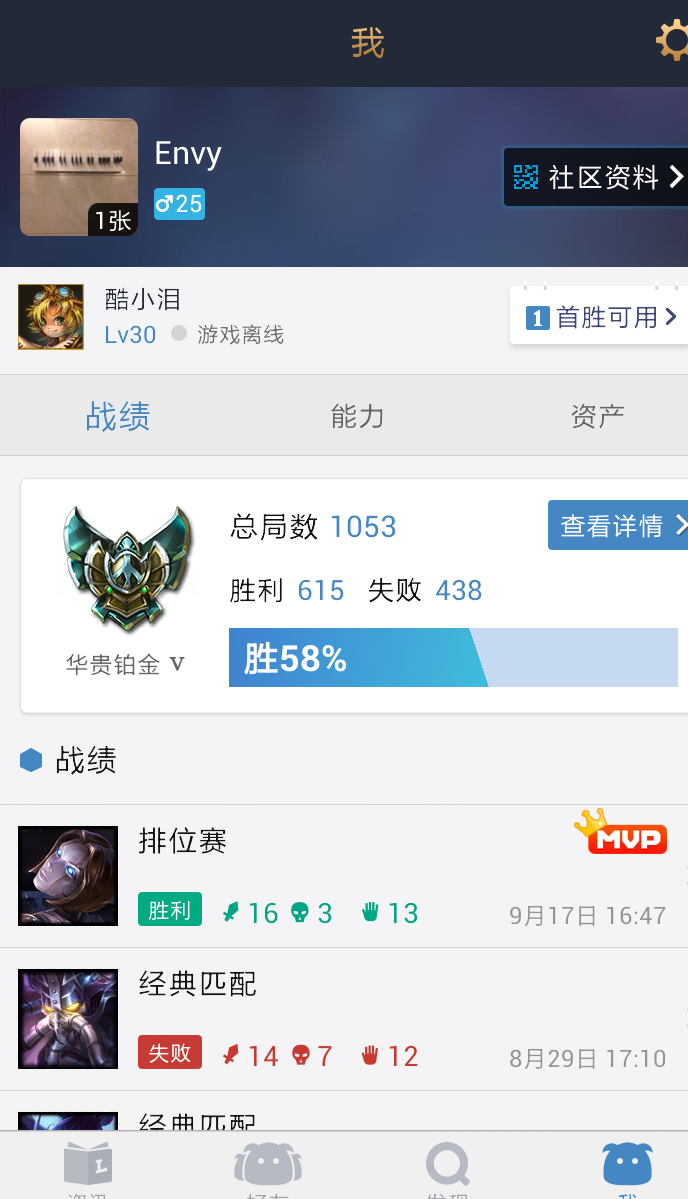Viewport: 688px width, 1199px height.
Task: Open 社区资料 community profile
Action: pos(596,177)
